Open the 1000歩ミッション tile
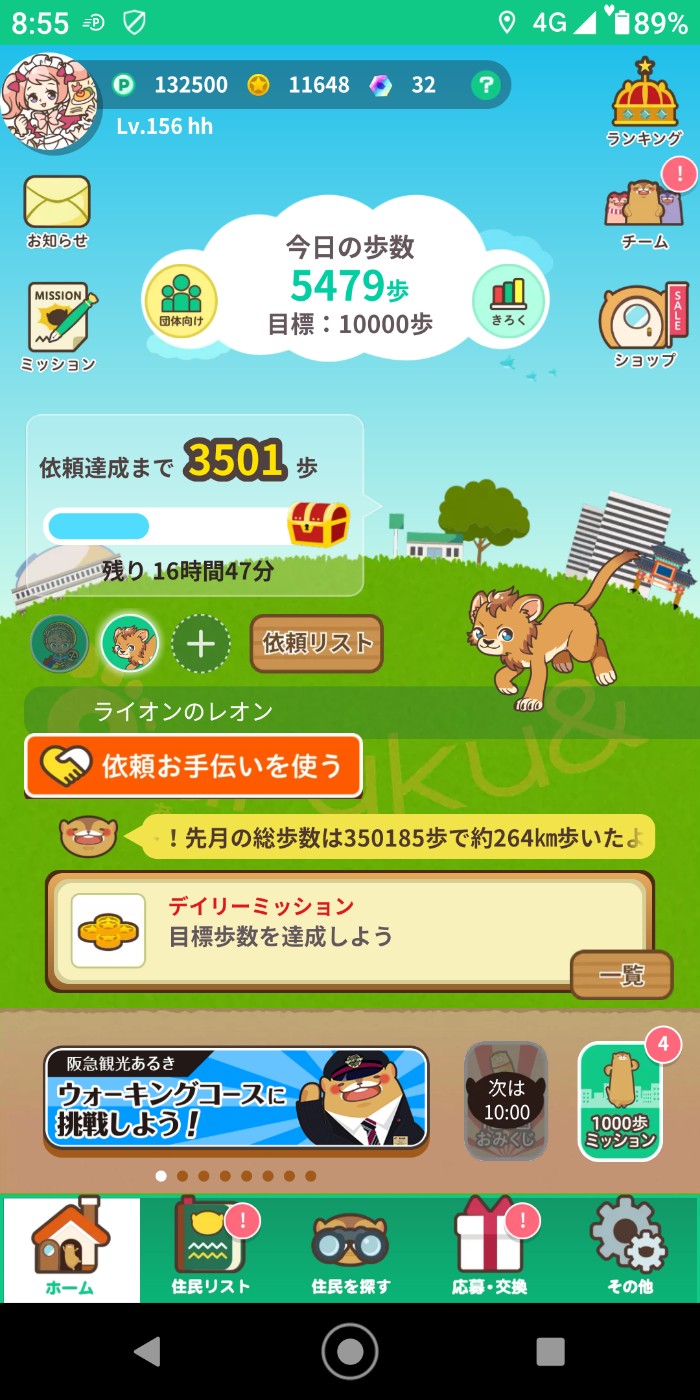The image size is (700, 1400). tap(620, 1102)
